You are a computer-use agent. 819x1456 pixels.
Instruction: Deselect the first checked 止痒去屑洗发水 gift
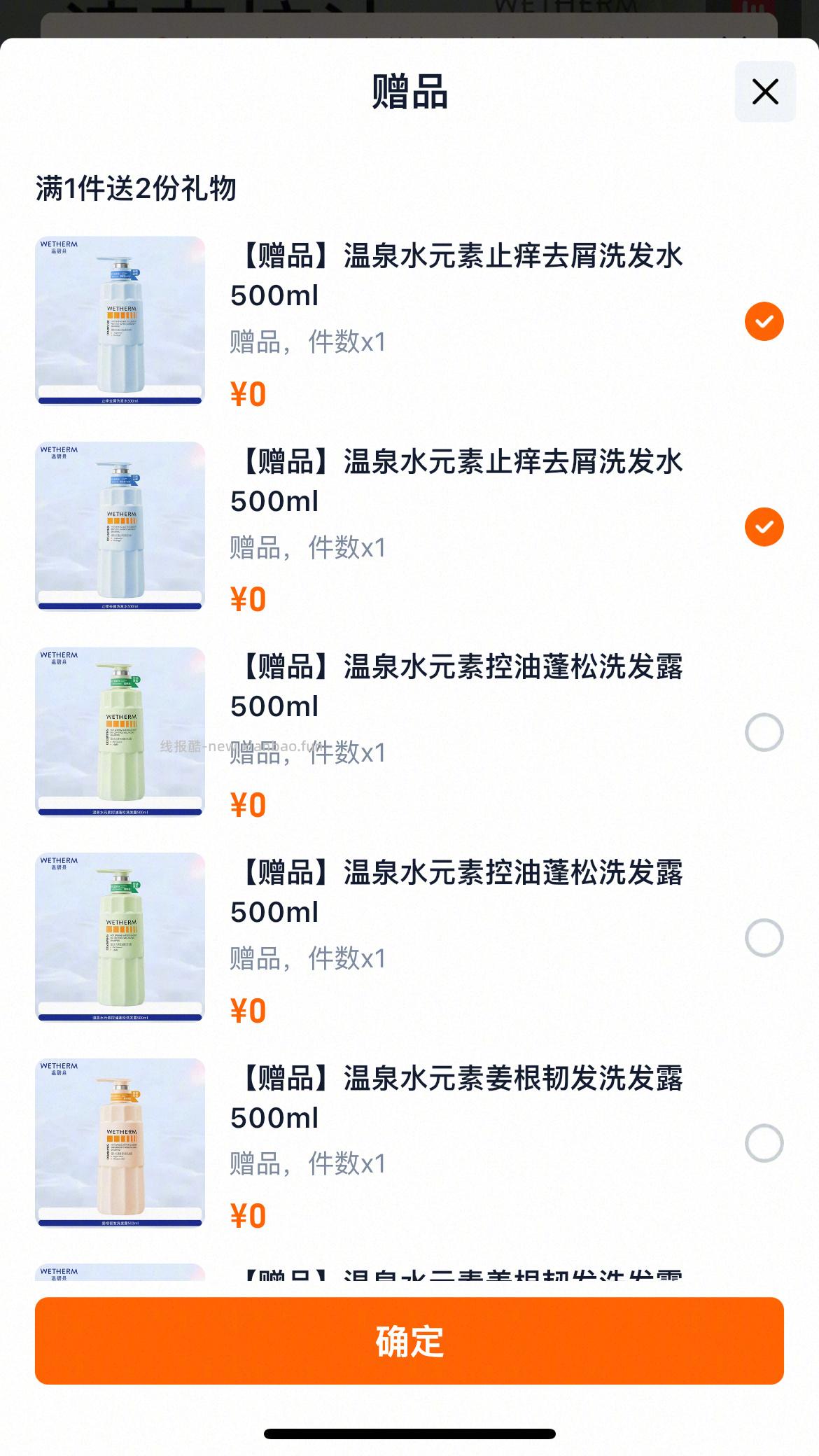pyautogui.click(x=764, y=320)
